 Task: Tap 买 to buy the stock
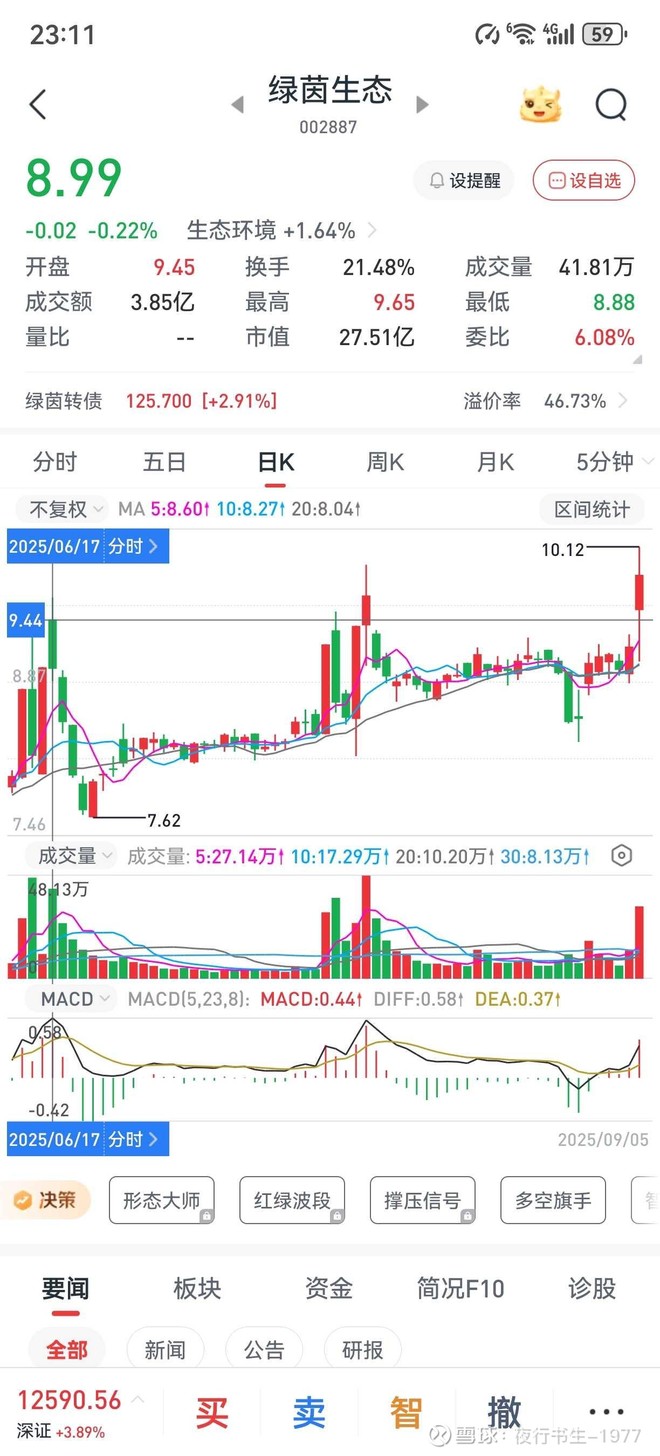click(x=212, y=1412)
